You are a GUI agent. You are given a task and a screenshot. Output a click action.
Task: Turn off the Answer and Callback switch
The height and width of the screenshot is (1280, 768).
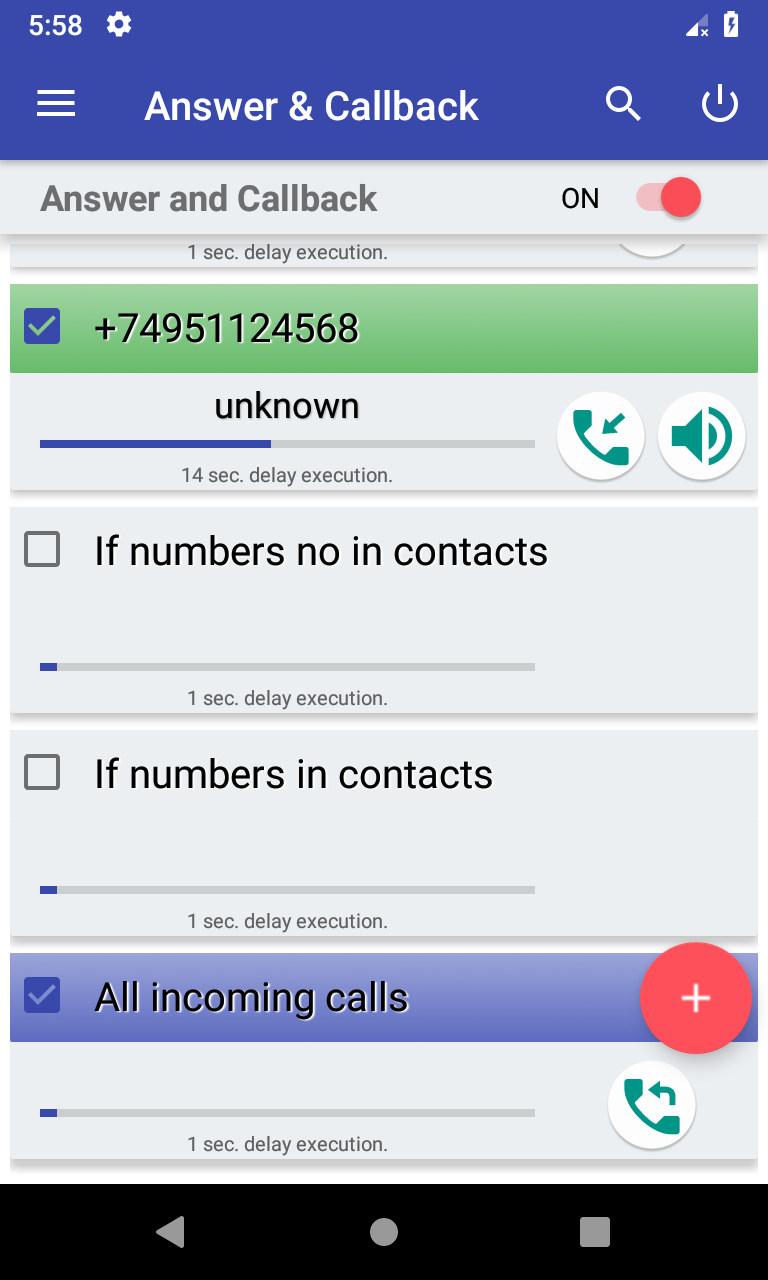click(668, 198)
